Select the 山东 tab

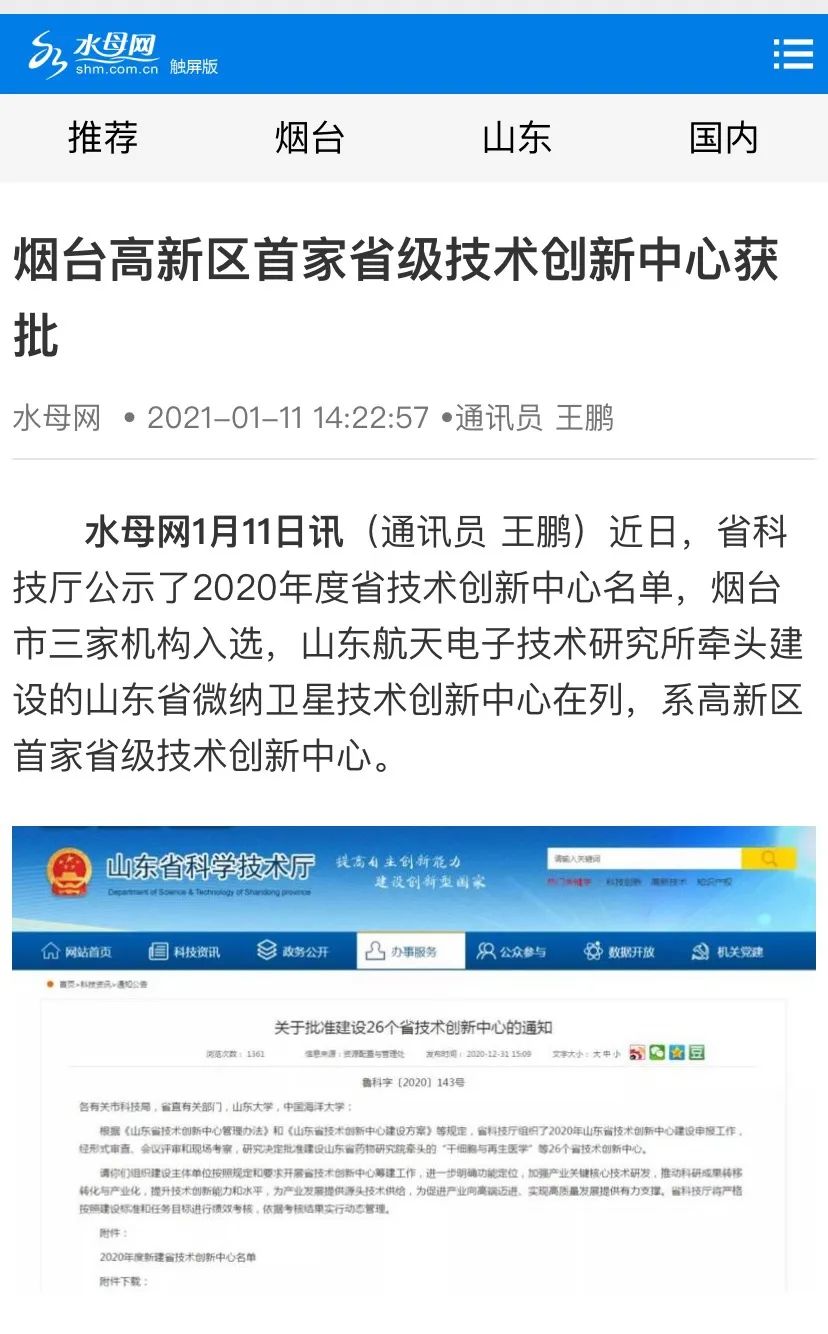[x=517, y=137]
